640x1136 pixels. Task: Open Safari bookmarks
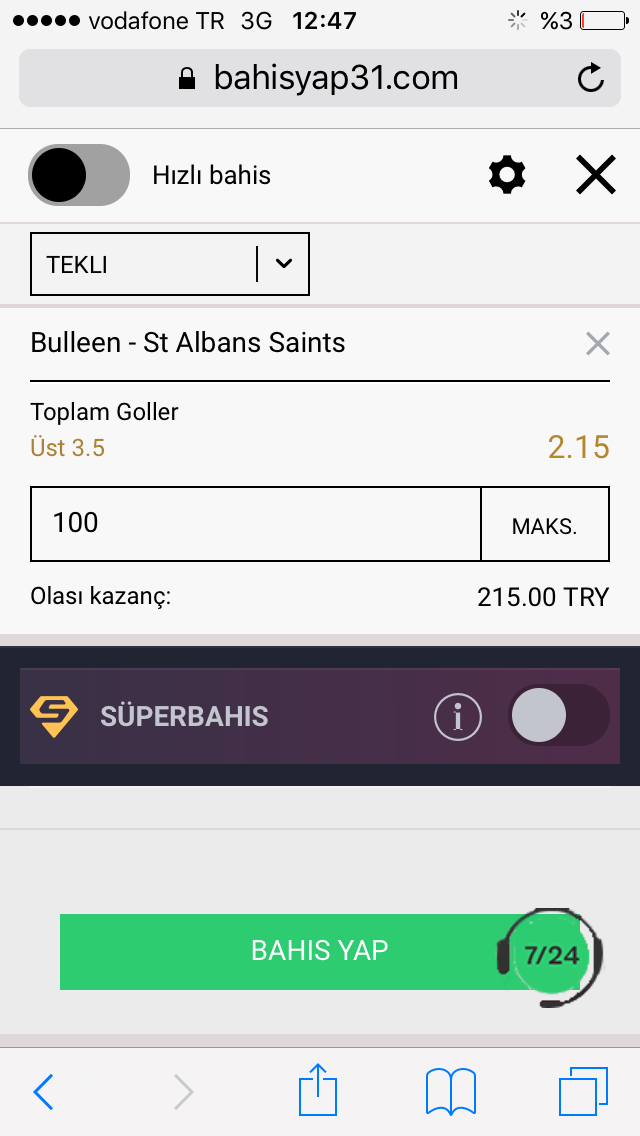451,1092
